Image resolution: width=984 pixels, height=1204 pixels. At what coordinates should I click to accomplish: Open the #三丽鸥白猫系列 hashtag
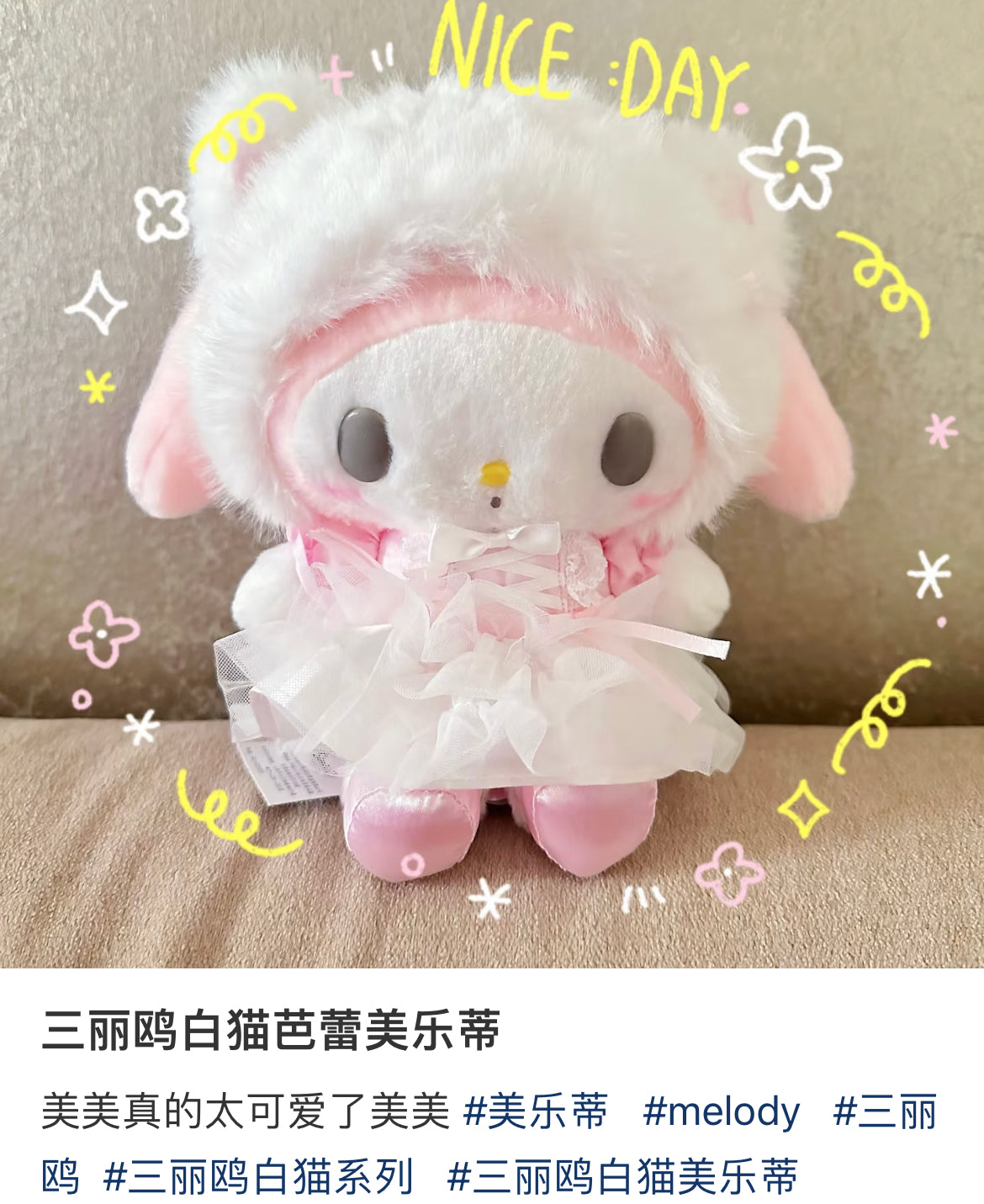tap(258, 1176)
